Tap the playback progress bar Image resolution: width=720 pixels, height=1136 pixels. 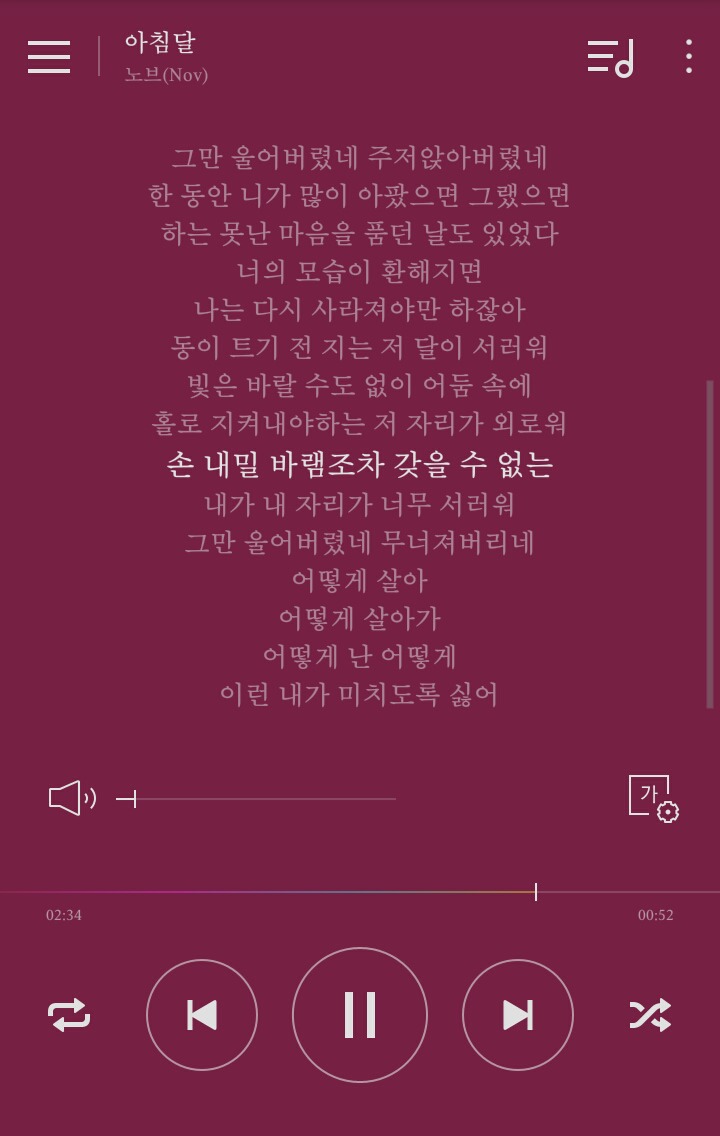(360, 892)
